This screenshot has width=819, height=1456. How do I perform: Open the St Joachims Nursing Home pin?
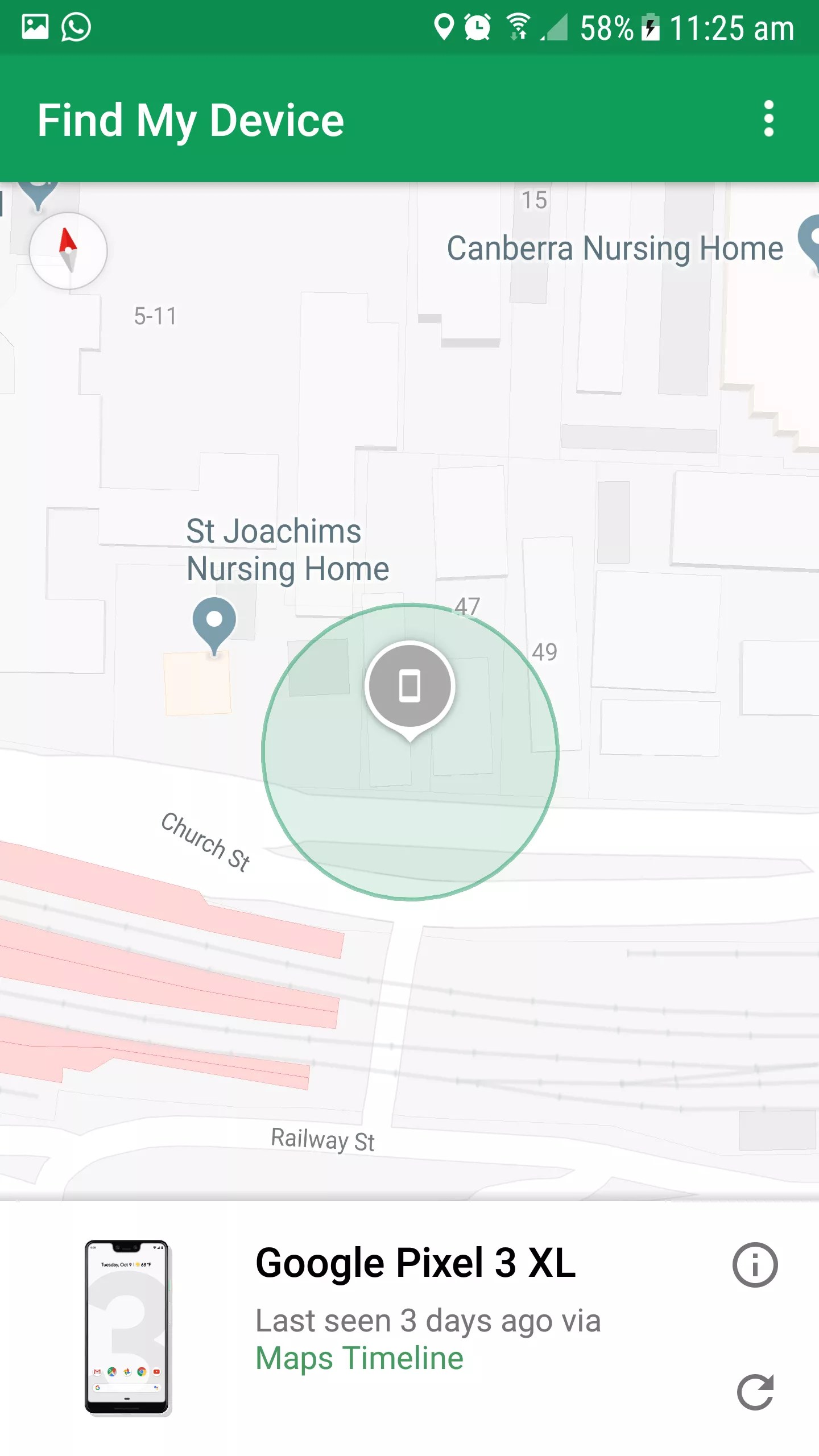click(214, 623)
